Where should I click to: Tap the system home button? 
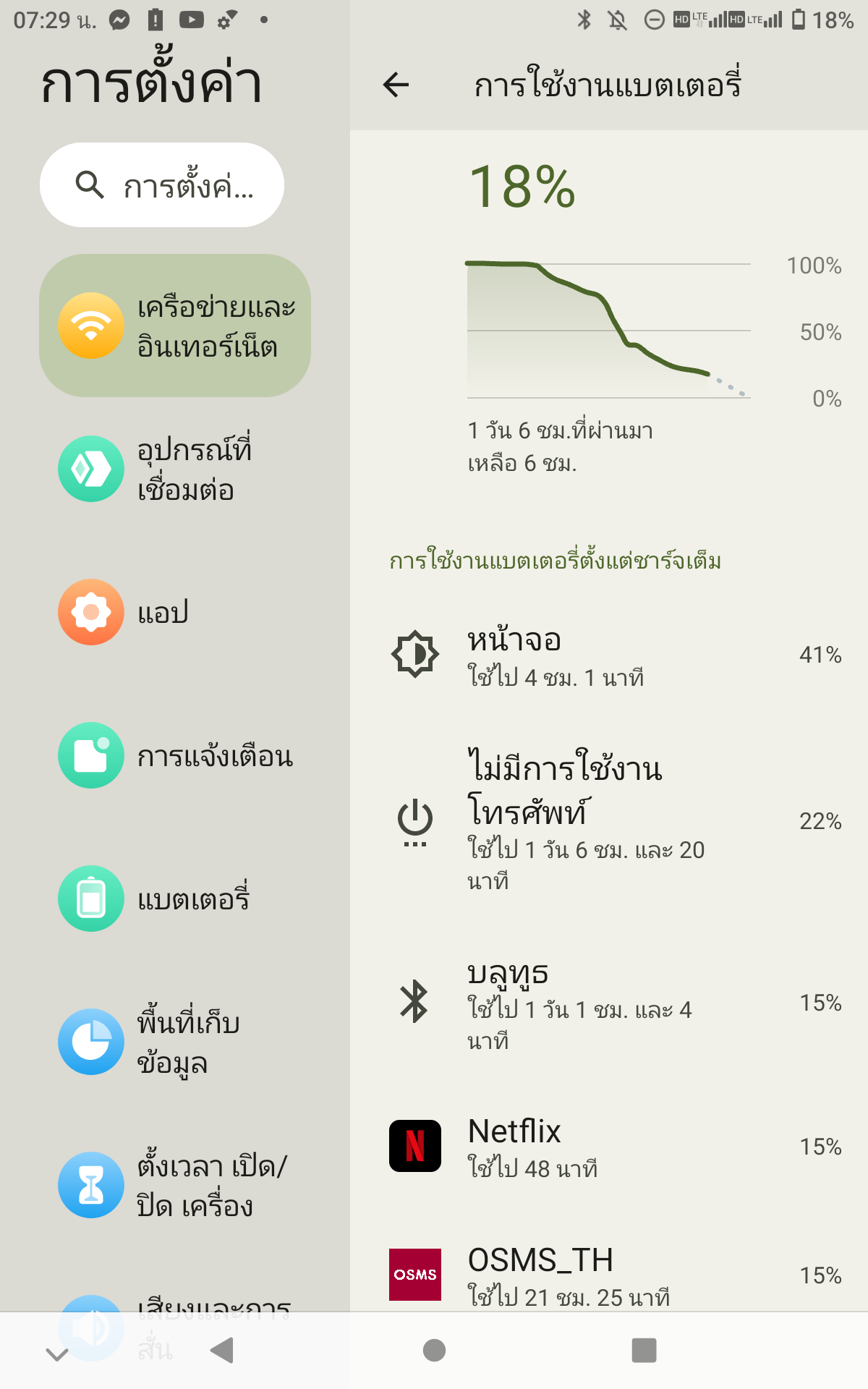point(434,1350)
